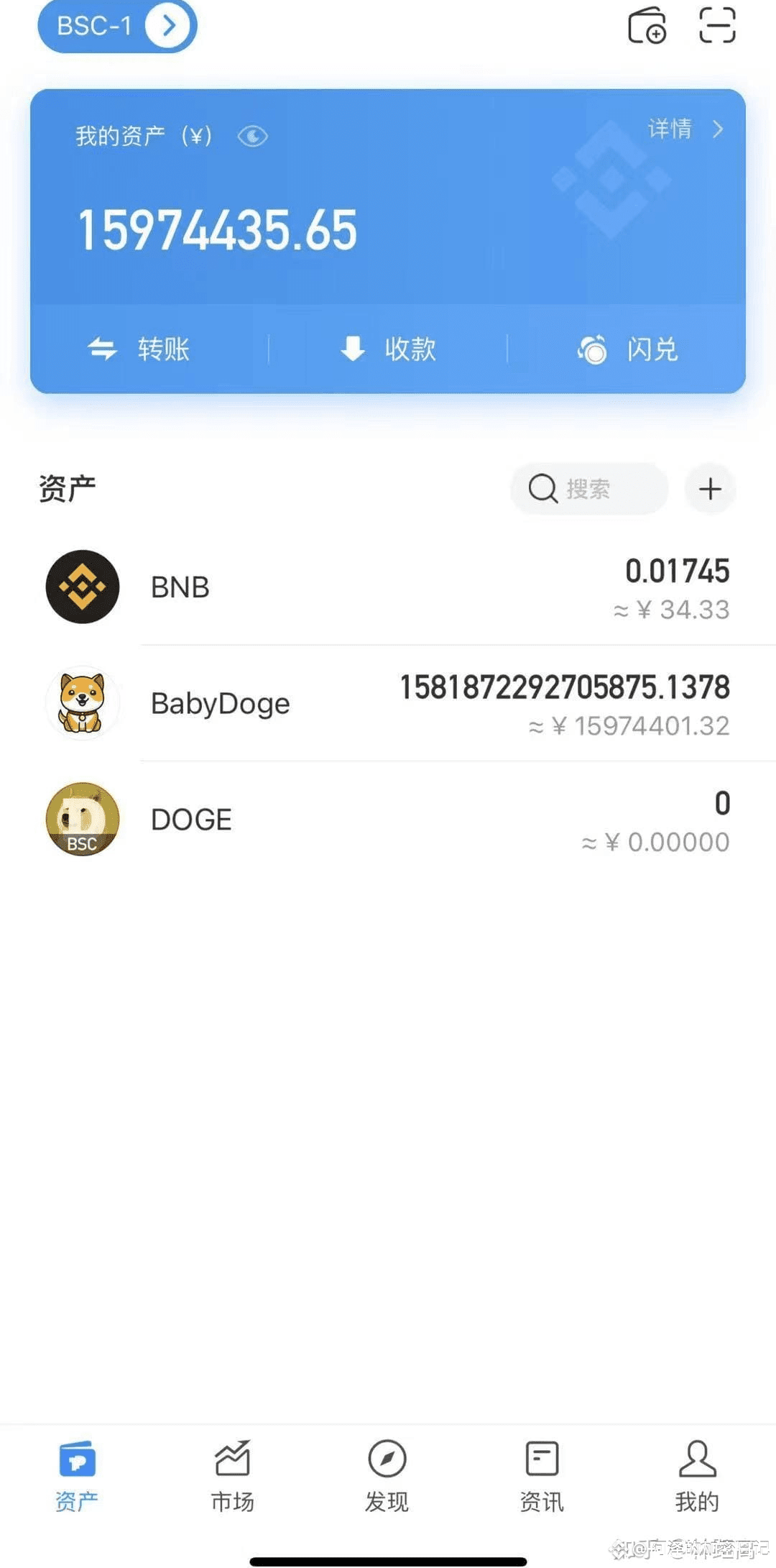This screenshot has width=776, height=1568.
Task: Tap 收款 to receive payment
Action: 388,349
